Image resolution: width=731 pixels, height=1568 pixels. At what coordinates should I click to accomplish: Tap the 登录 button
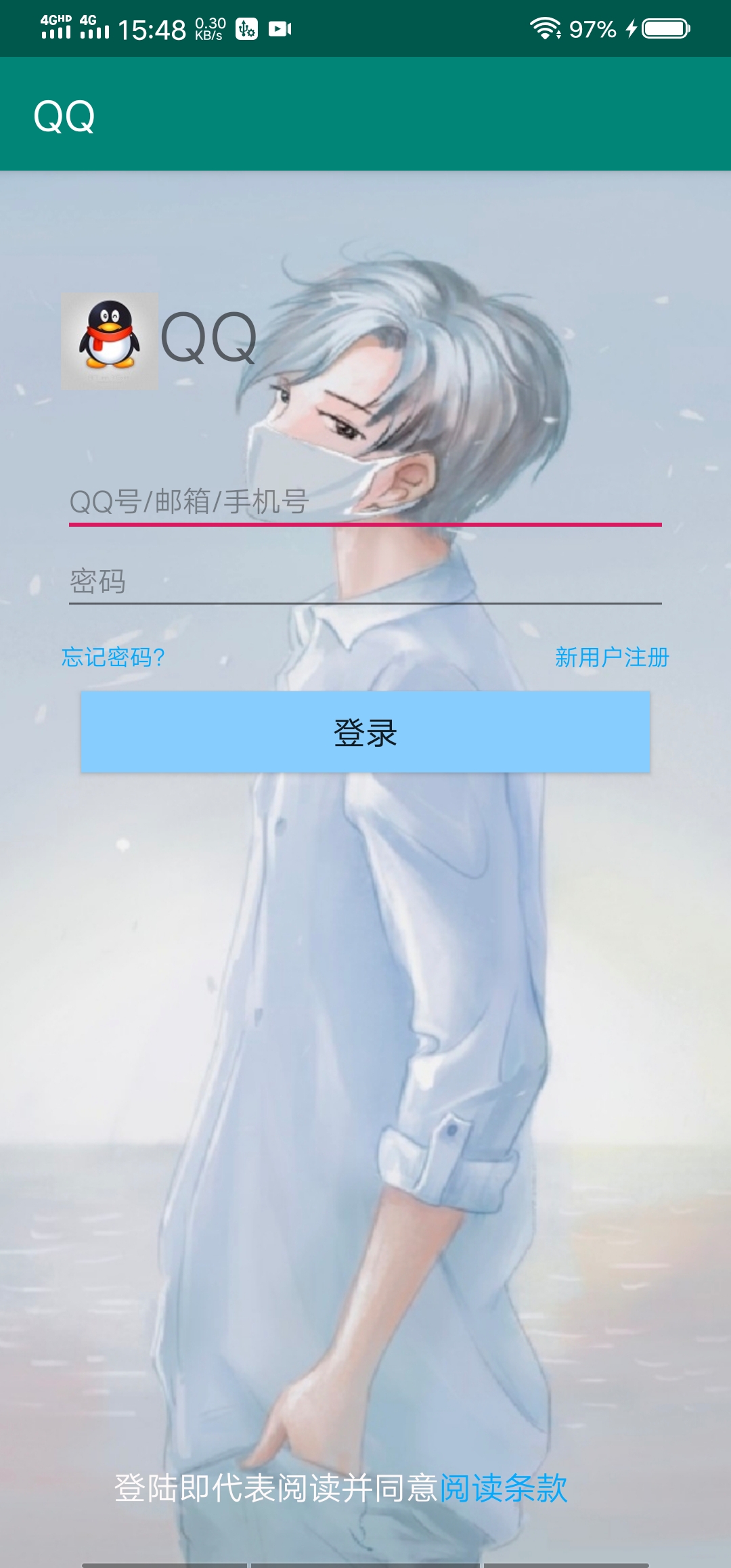[365, 732]
